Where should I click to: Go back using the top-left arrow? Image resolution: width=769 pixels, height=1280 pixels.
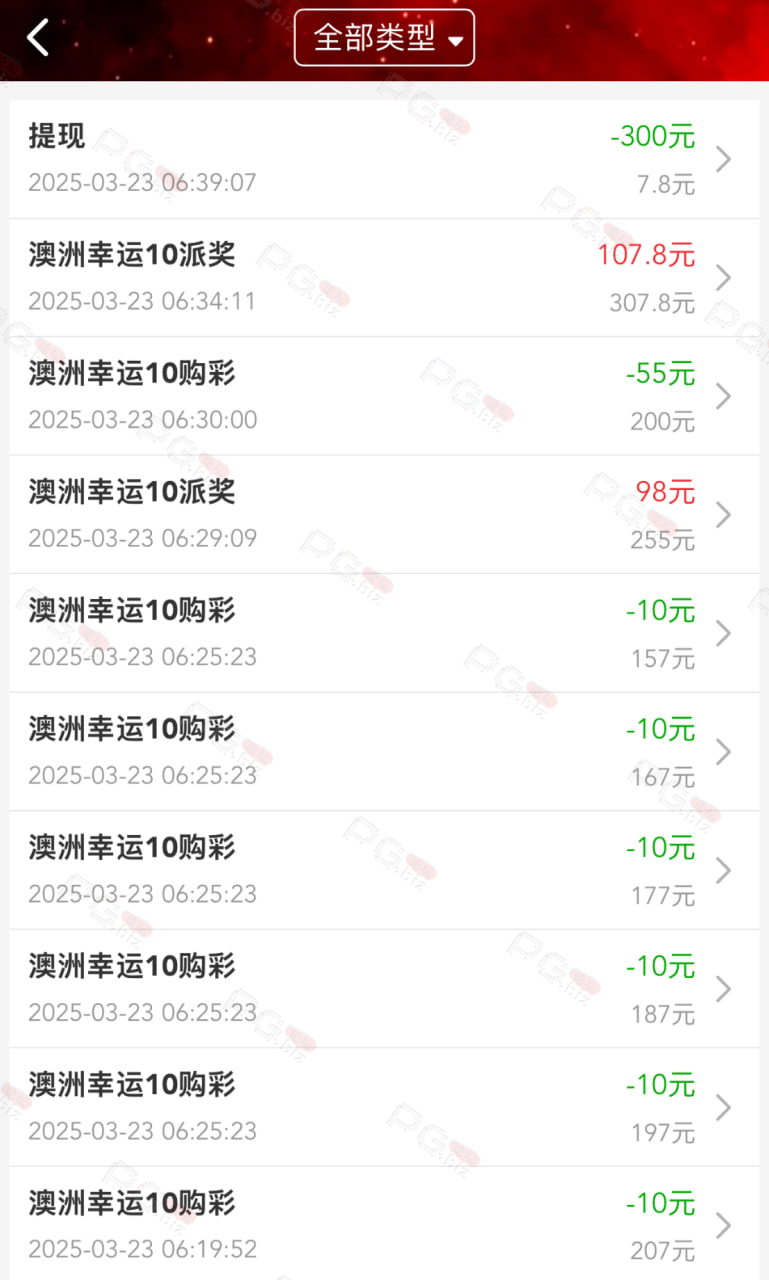(38, 38)
